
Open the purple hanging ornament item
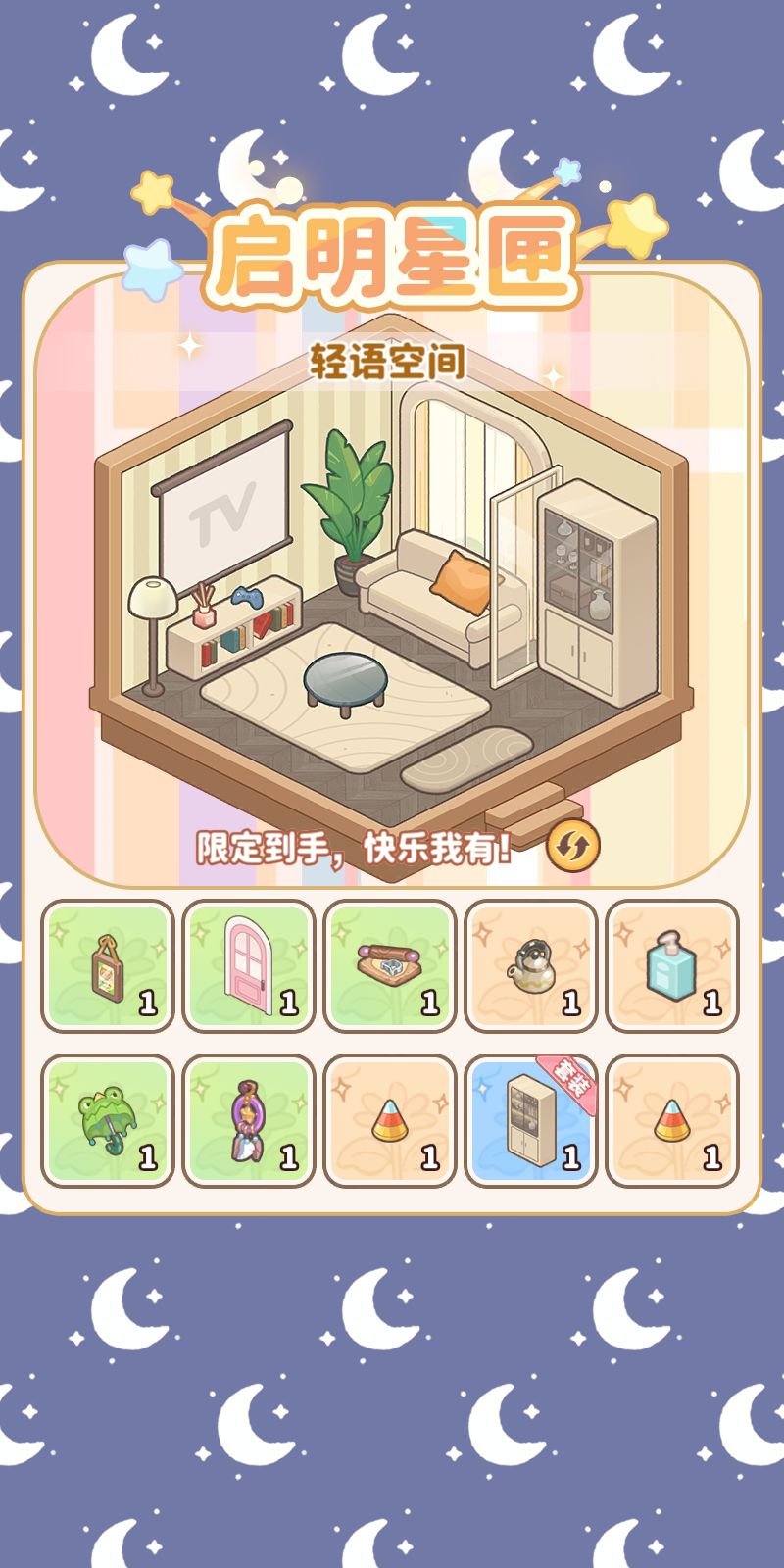click(x=249, y=1121)
